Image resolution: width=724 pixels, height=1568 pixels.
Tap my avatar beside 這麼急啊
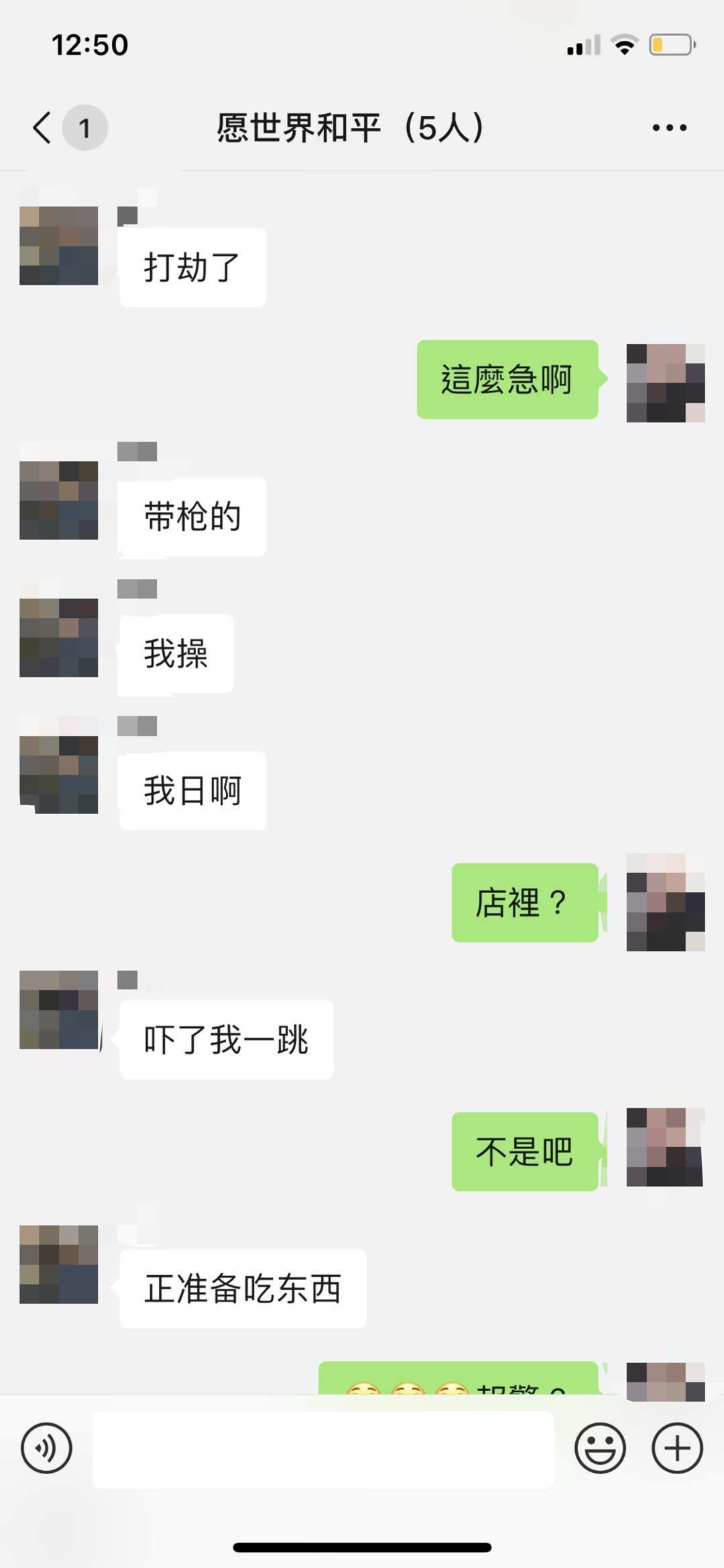pos(665,383)
